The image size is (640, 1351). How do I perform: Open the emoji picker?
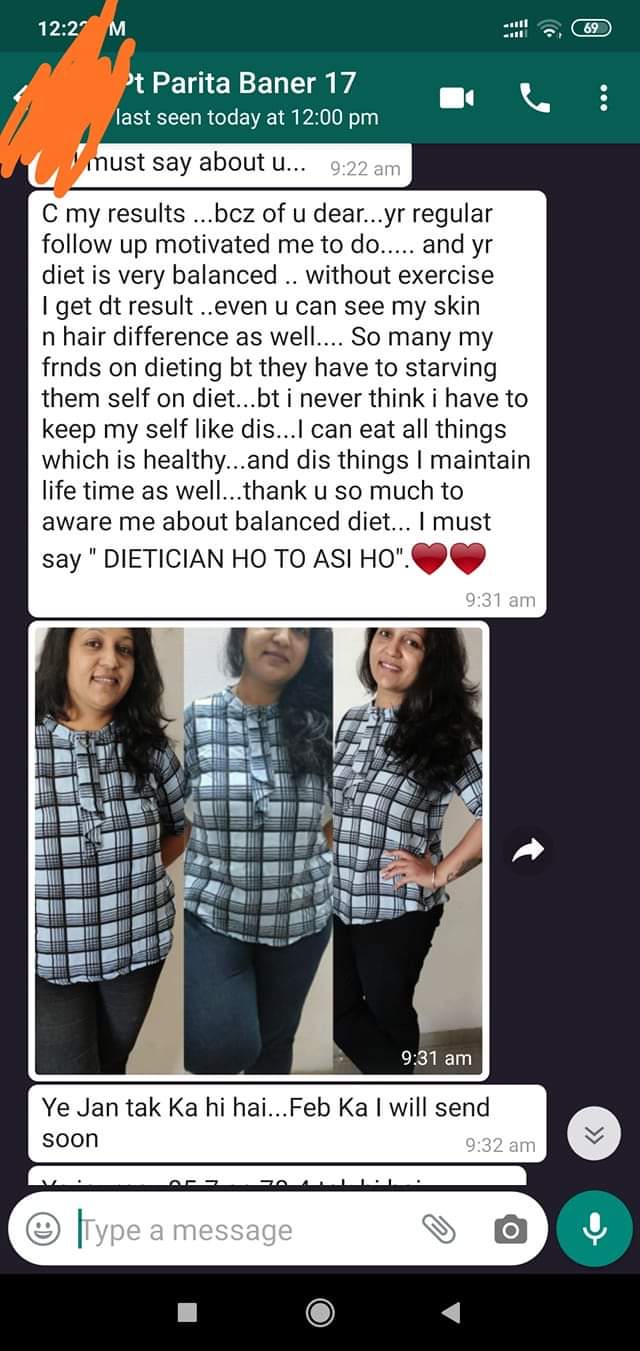point(42,1229)
